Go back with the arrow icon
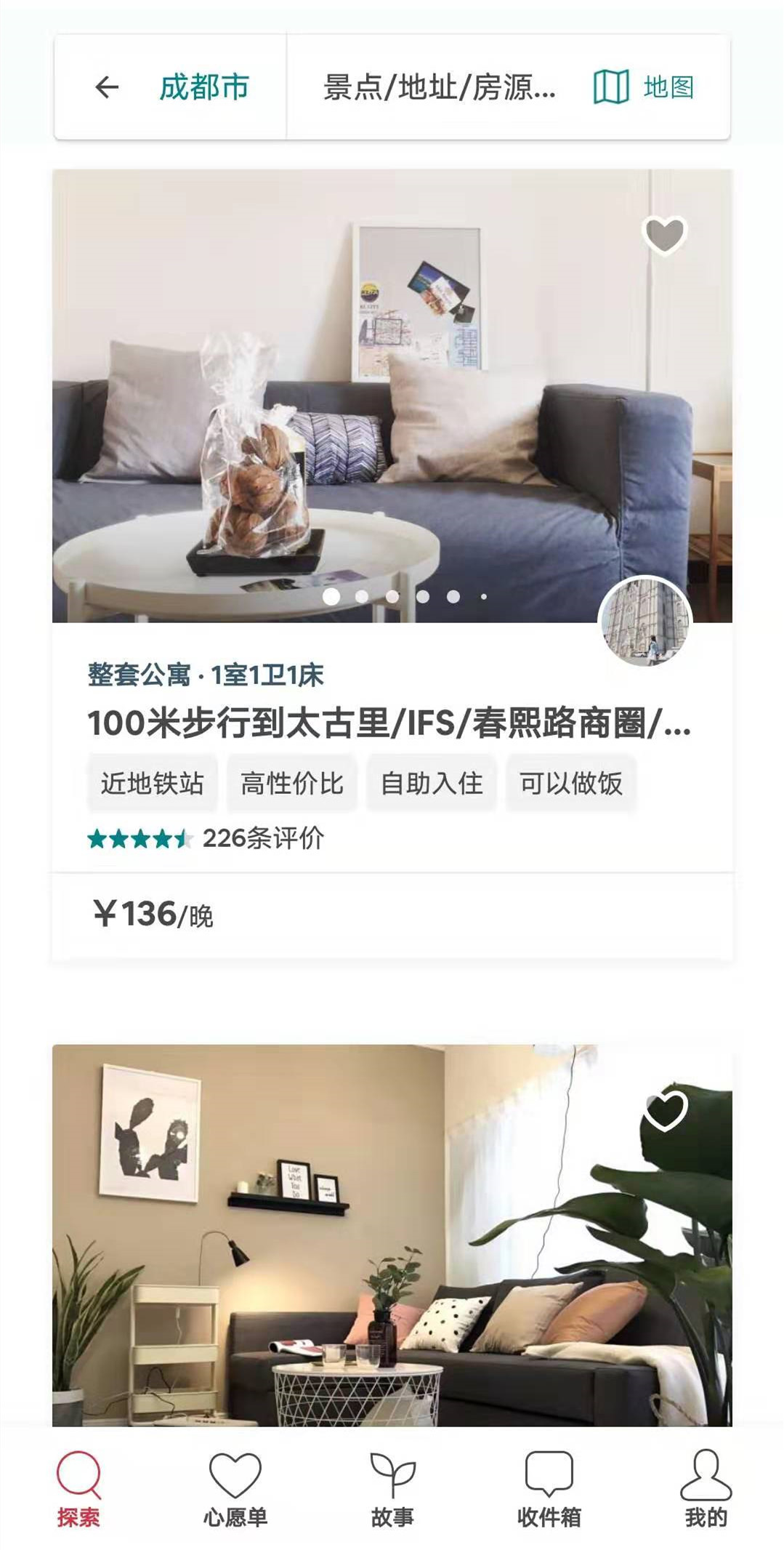 coord(107,87)
